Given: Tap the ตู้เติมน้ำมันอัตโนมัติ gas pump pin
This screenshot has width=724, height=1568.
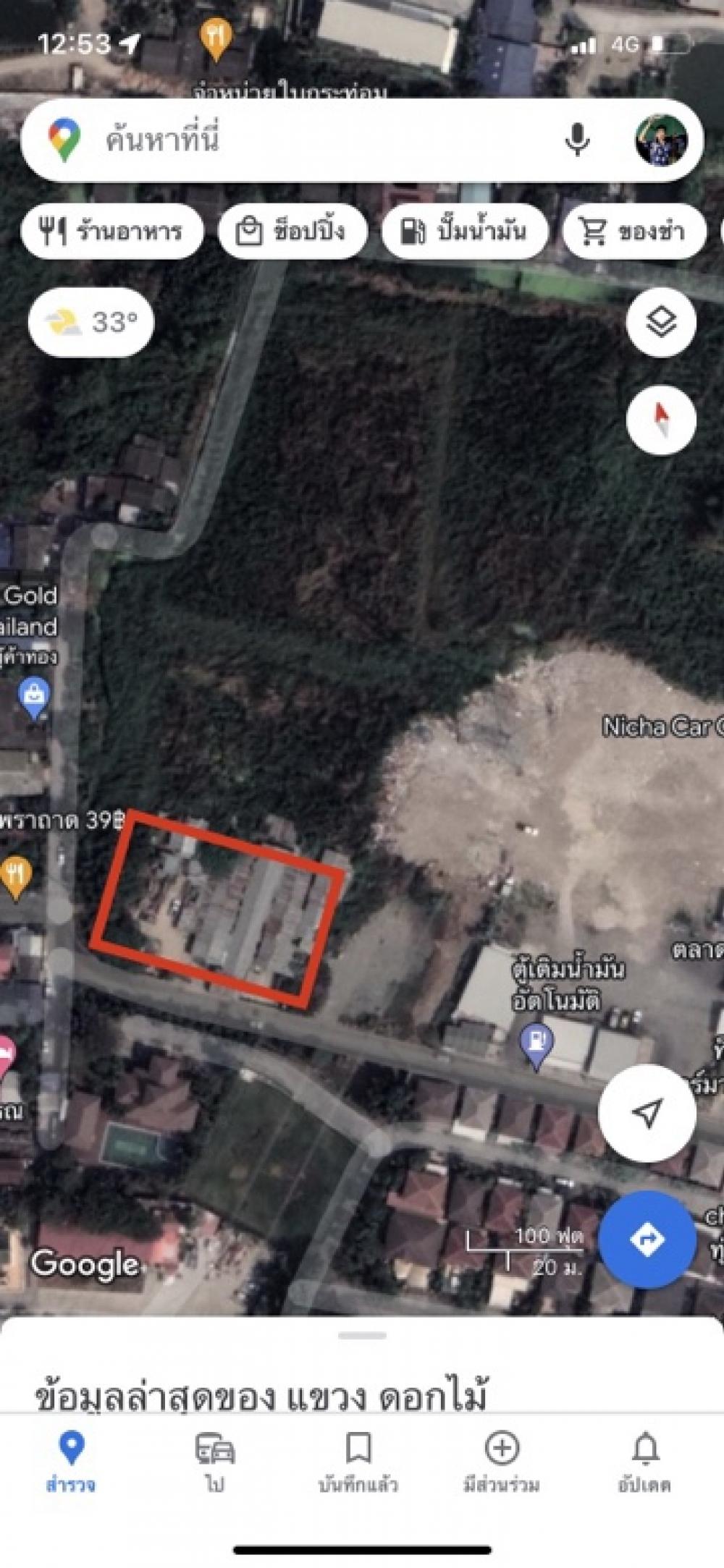Looking at the screenshot, I should (536, 1045).
